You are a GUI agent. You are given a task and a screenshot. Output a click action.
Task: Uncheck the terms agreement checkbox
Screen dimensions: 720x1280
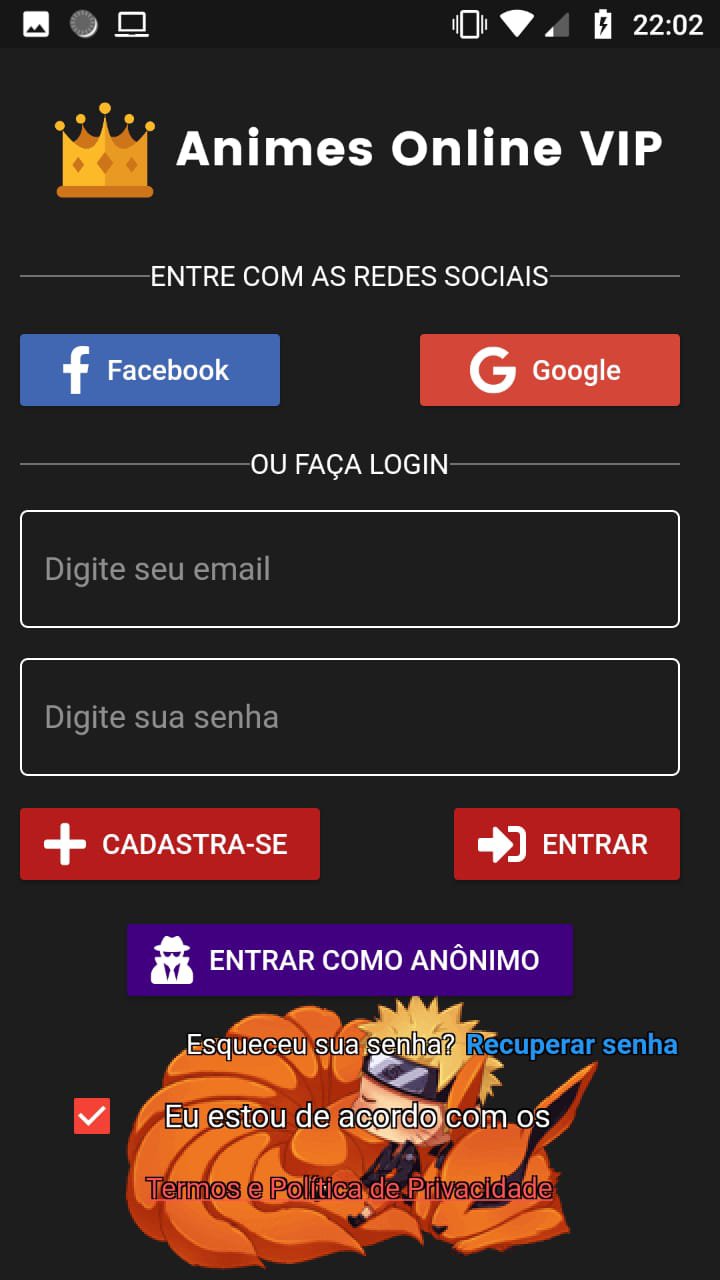tap(91, 1116)
